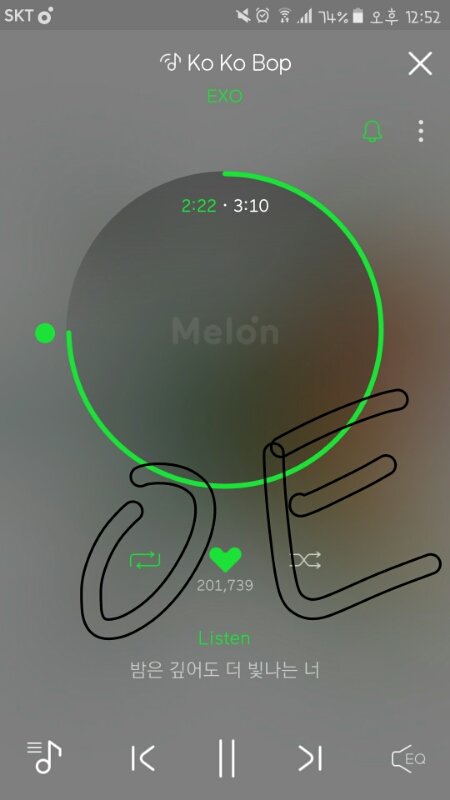Open the EQ sound settings
The height and width of the screenshot is (800, 450).
coord(408,759)
